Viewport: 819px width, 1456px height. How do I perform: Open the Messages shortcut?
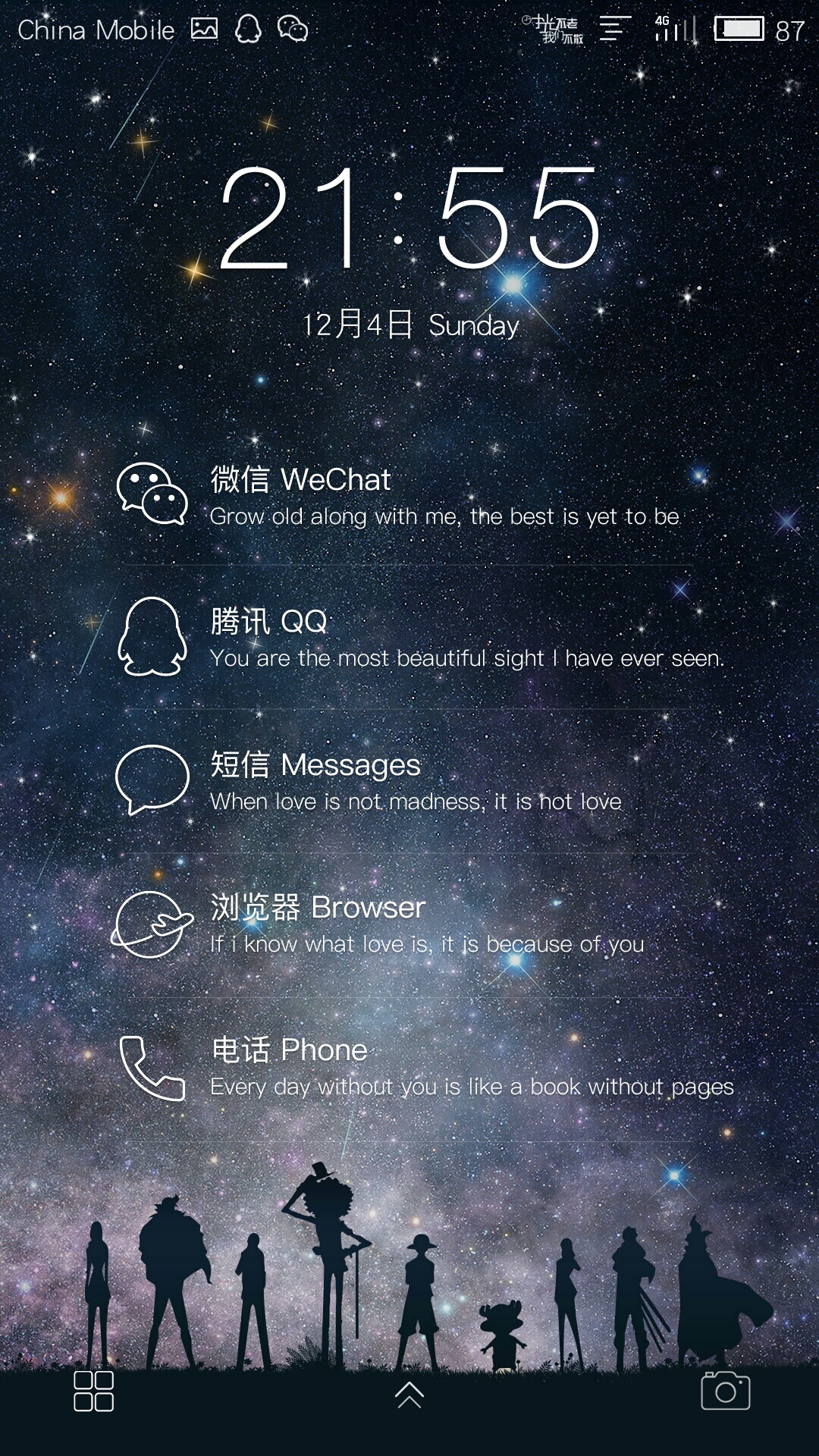[409, 780]
